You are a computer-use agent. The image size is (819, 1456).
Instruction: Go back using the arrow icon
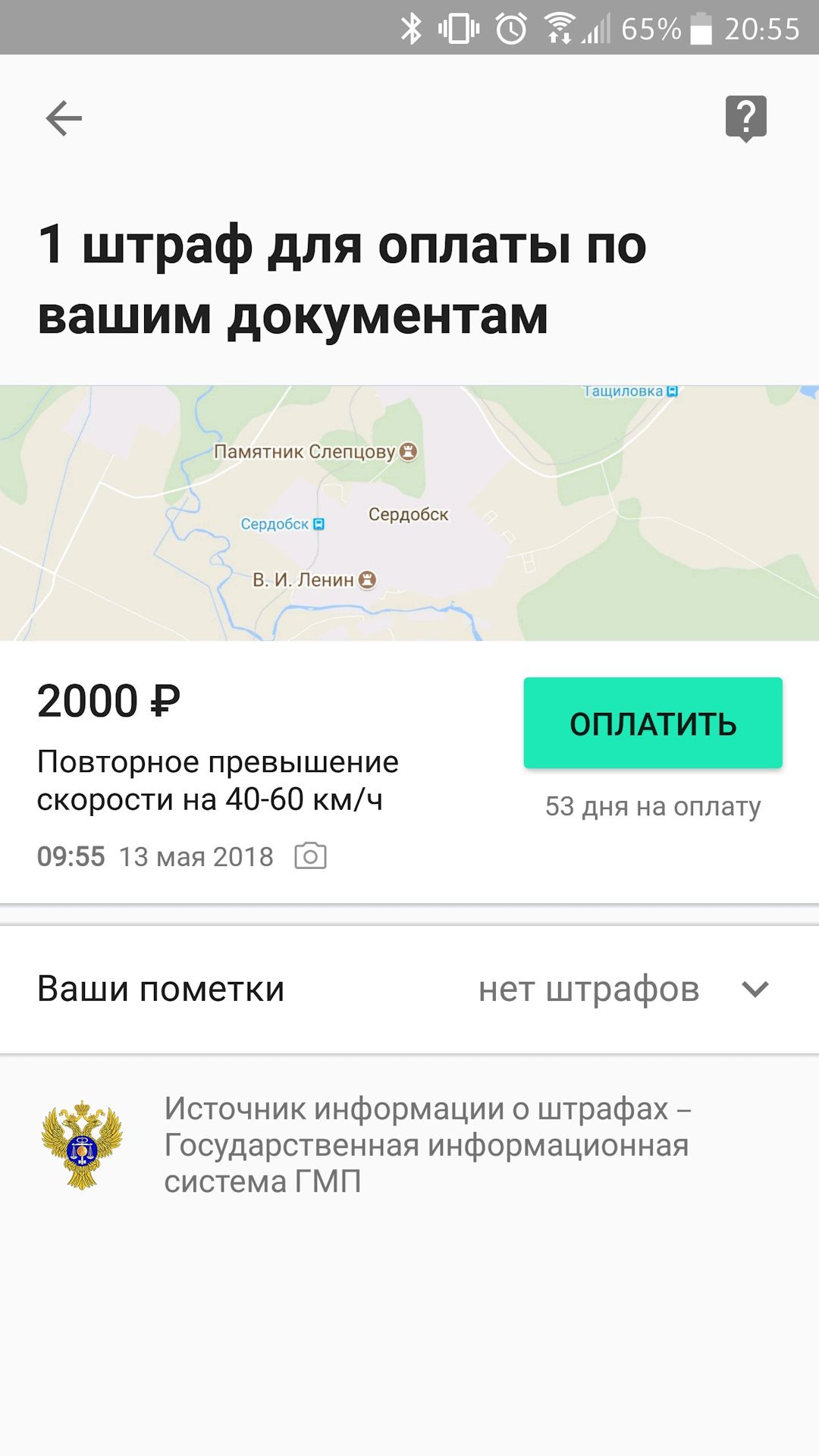[64, 118]
